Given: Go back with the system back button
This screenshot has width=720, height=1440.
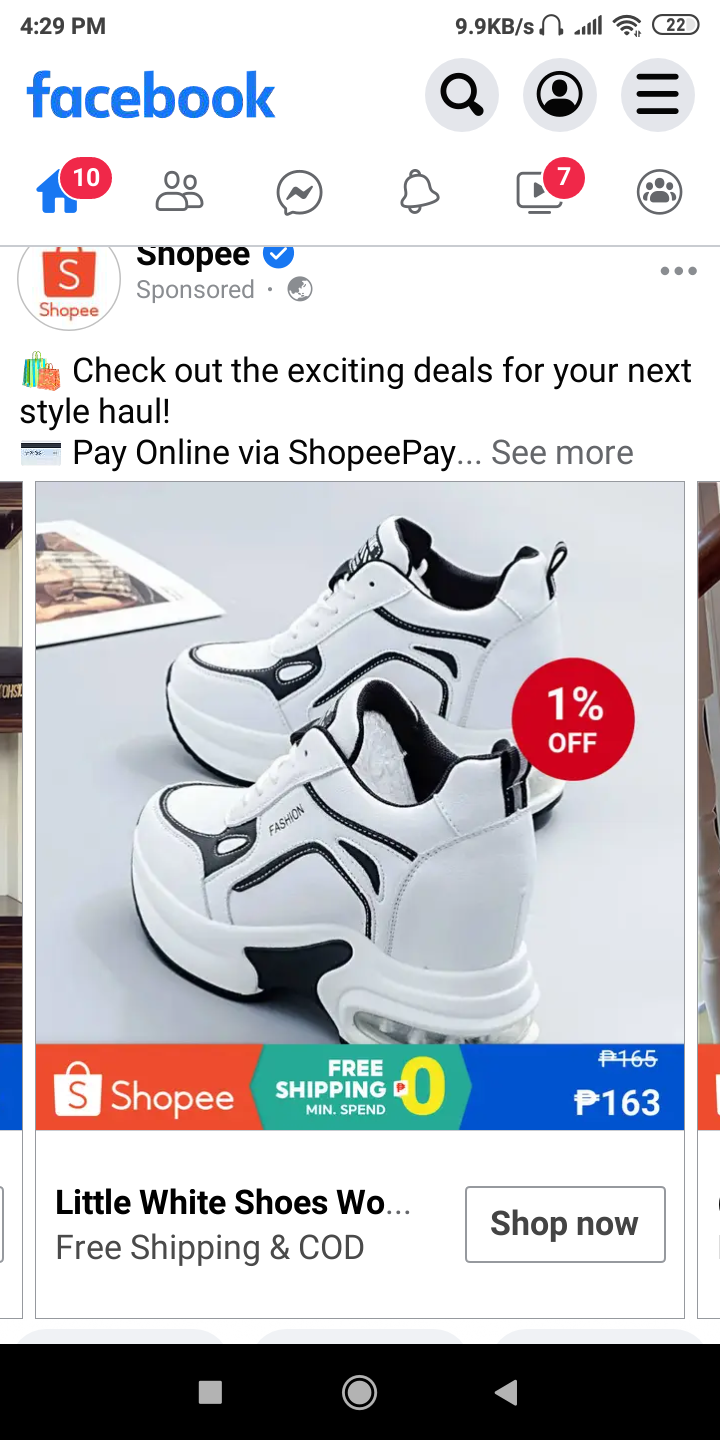Looking at the screenshot, I should [x=507, y=1392].
